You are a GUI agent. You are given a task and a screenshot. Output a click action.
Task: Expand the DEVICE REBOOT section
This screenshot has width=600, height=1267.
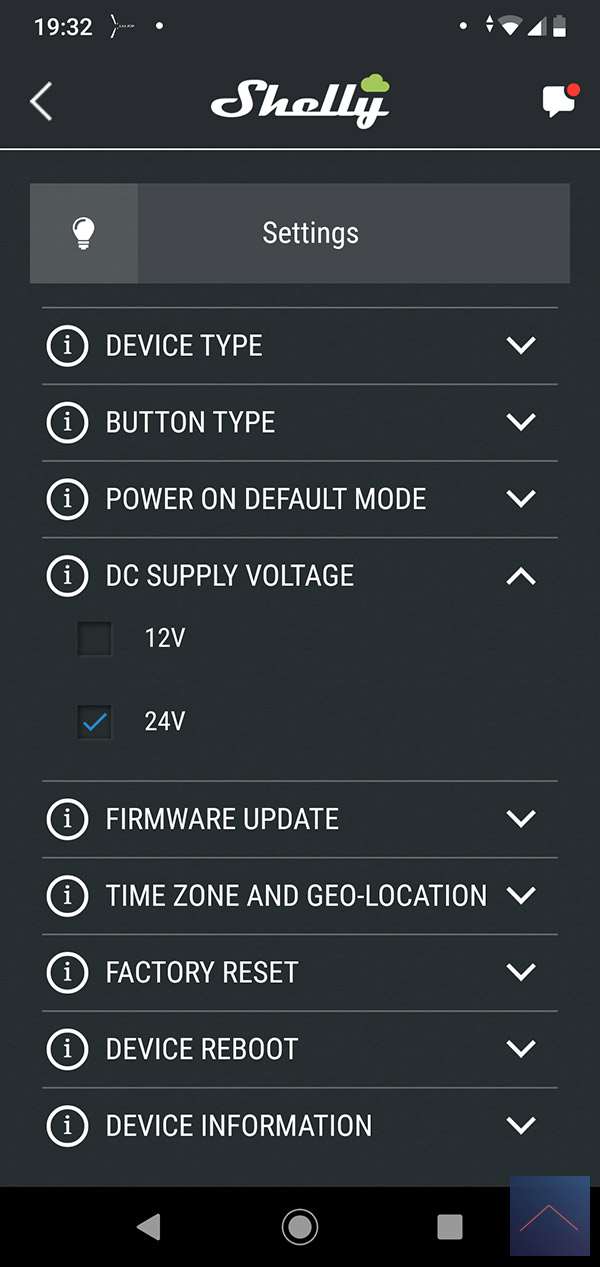coord(521,1049)
